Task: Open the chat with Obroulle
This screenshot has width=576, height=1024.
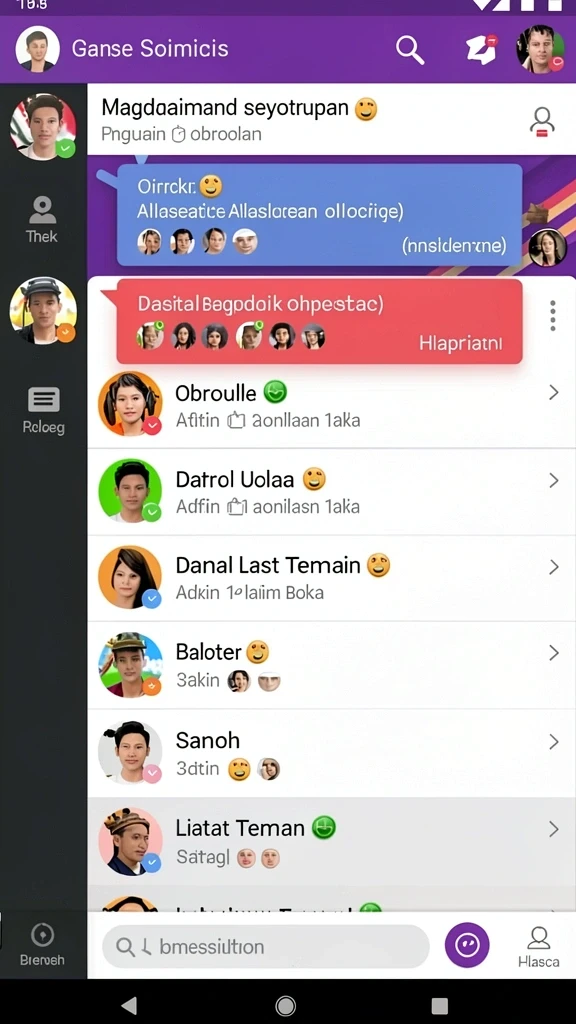Action: point(332,405)
